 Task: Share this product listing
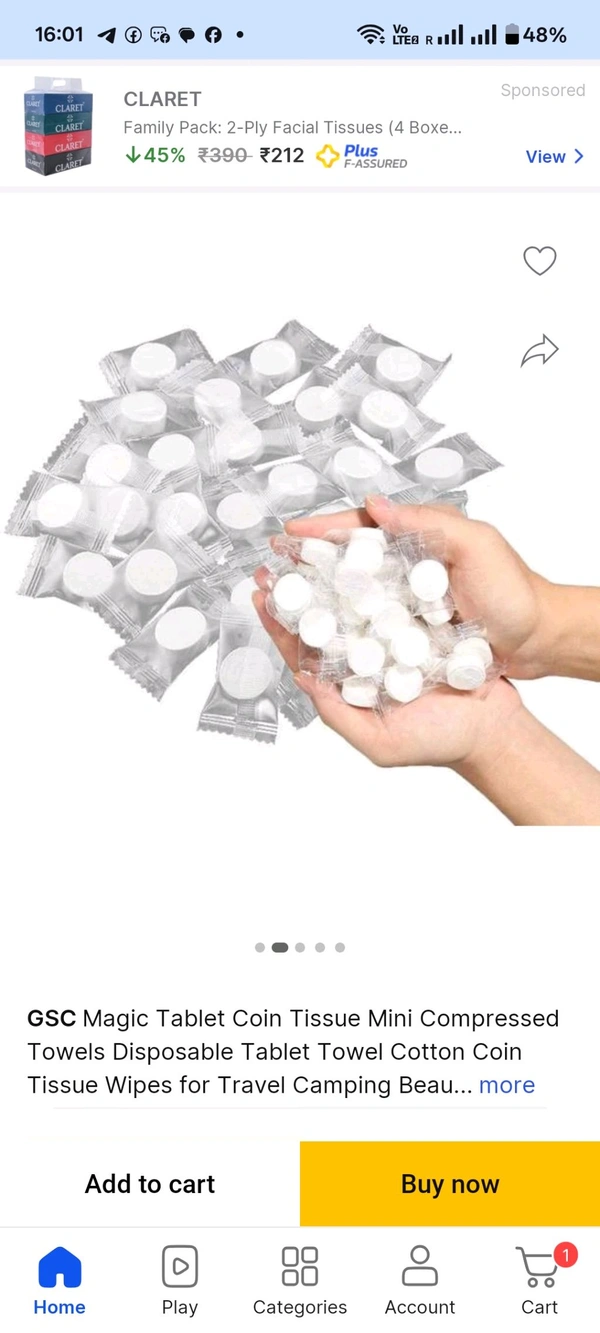point(539,351)
